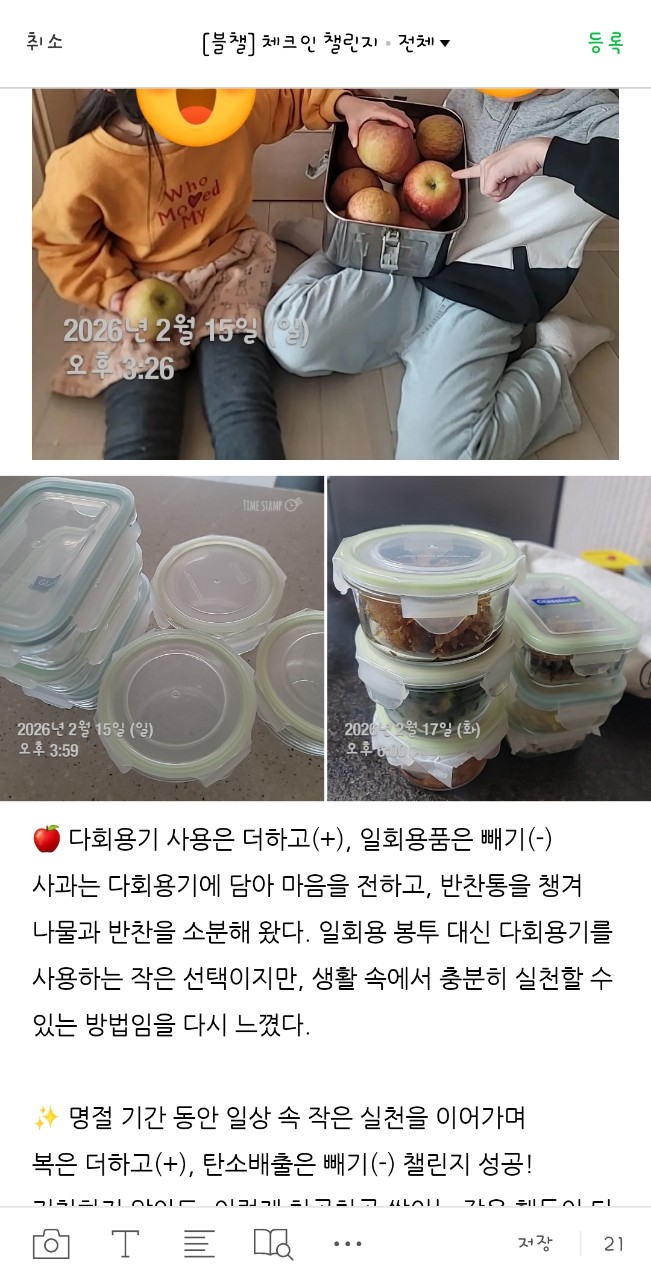Tap 취소 to cancel the post

(44, 42)
